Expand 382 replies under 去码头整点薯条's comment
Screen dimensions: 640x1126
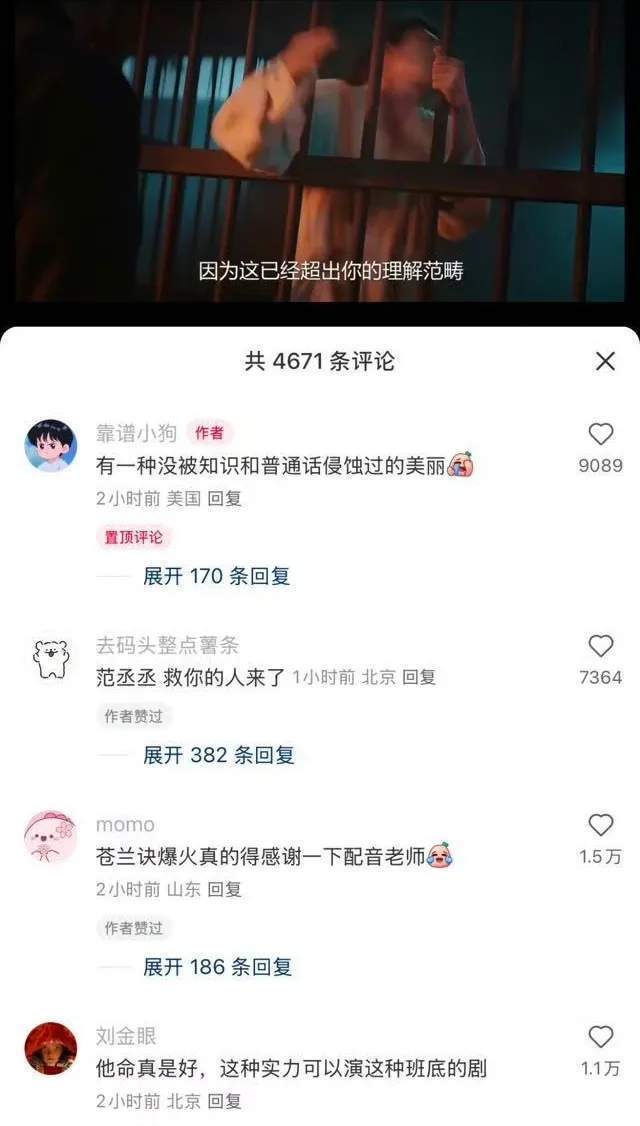(x=218, y=756)
